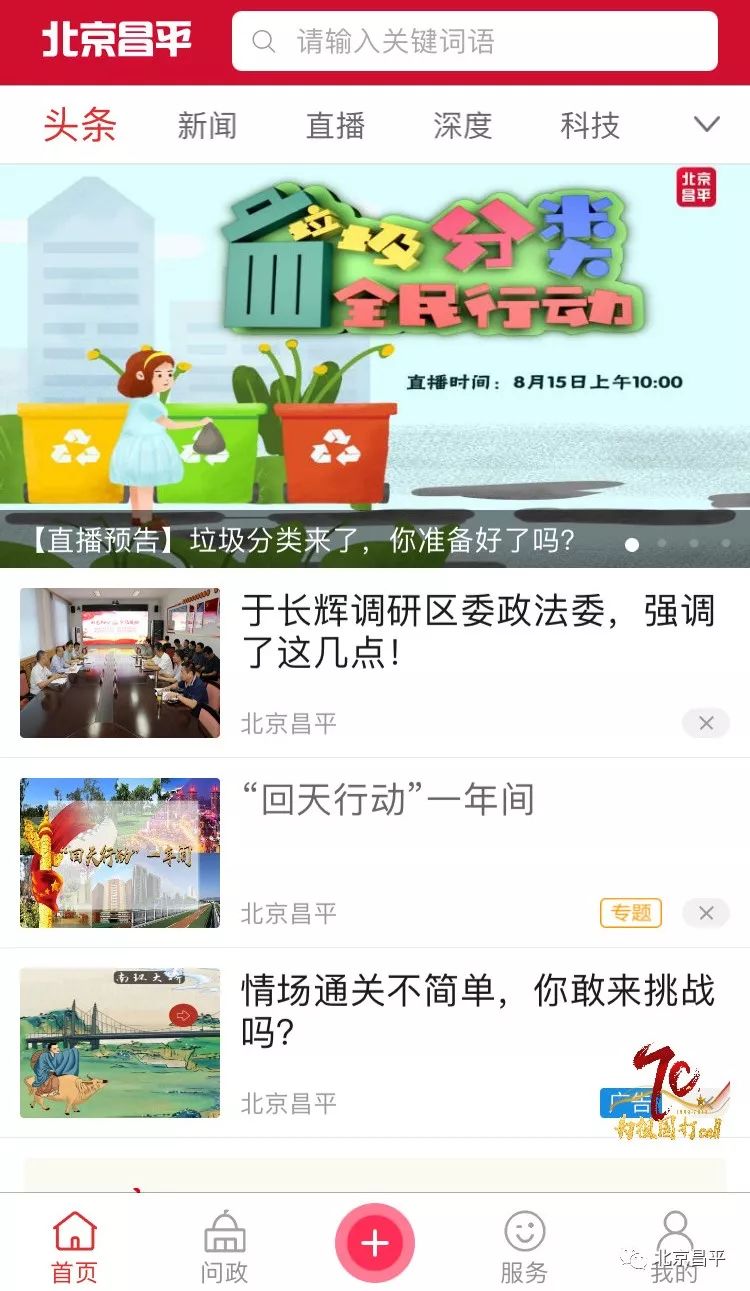Viewport: 750px width, 1291px height.
Task: Dismiss the 情场通关 advertisement item
Action: (x=706, y=1099)
